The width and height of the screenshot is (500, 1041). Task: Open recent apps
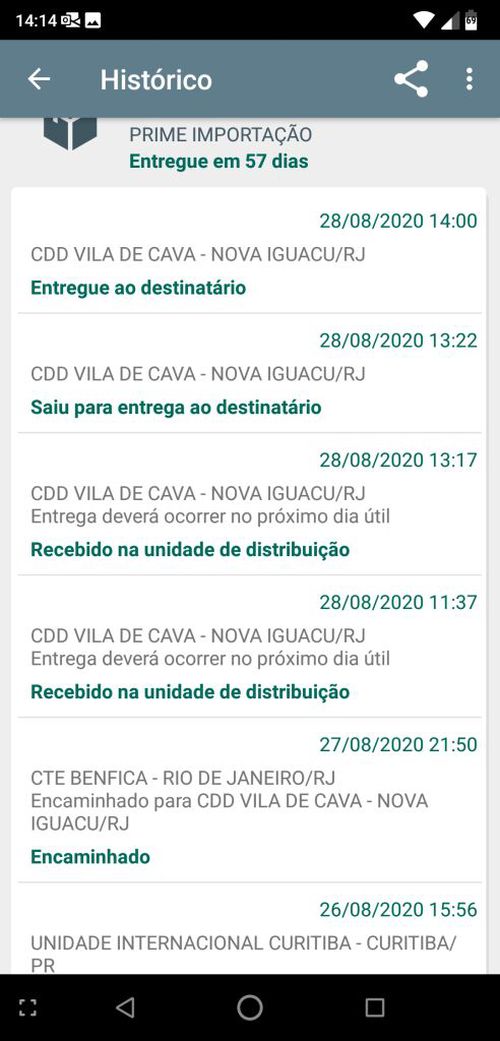click(x=375, y=1007)
